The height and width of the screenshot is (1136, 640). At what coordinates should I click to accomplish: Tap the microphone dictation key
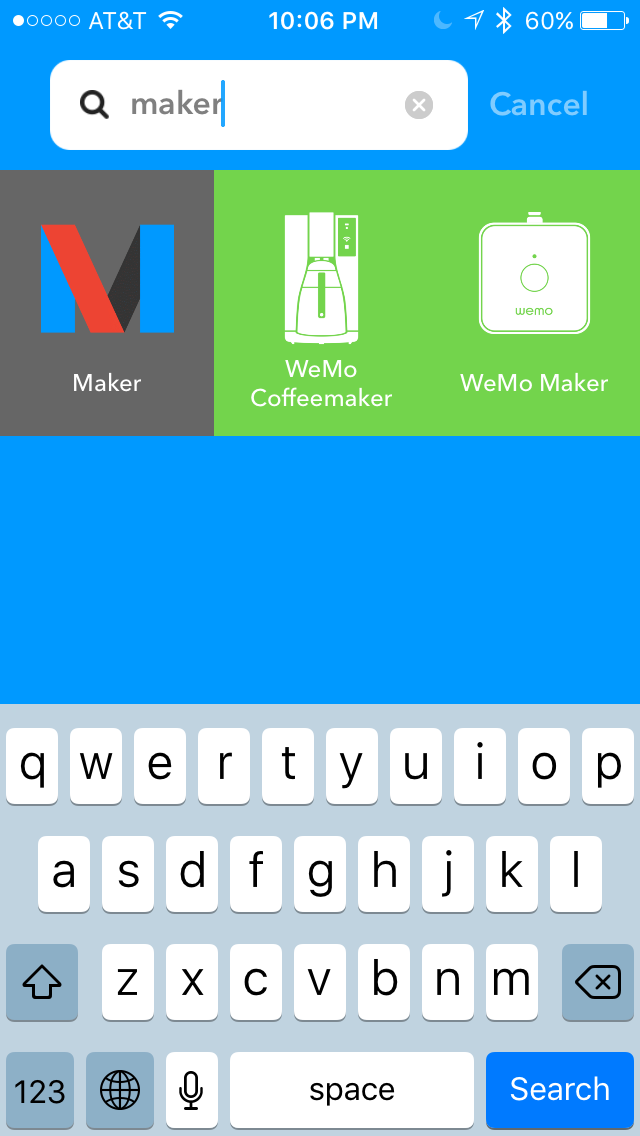[191, 1089]
